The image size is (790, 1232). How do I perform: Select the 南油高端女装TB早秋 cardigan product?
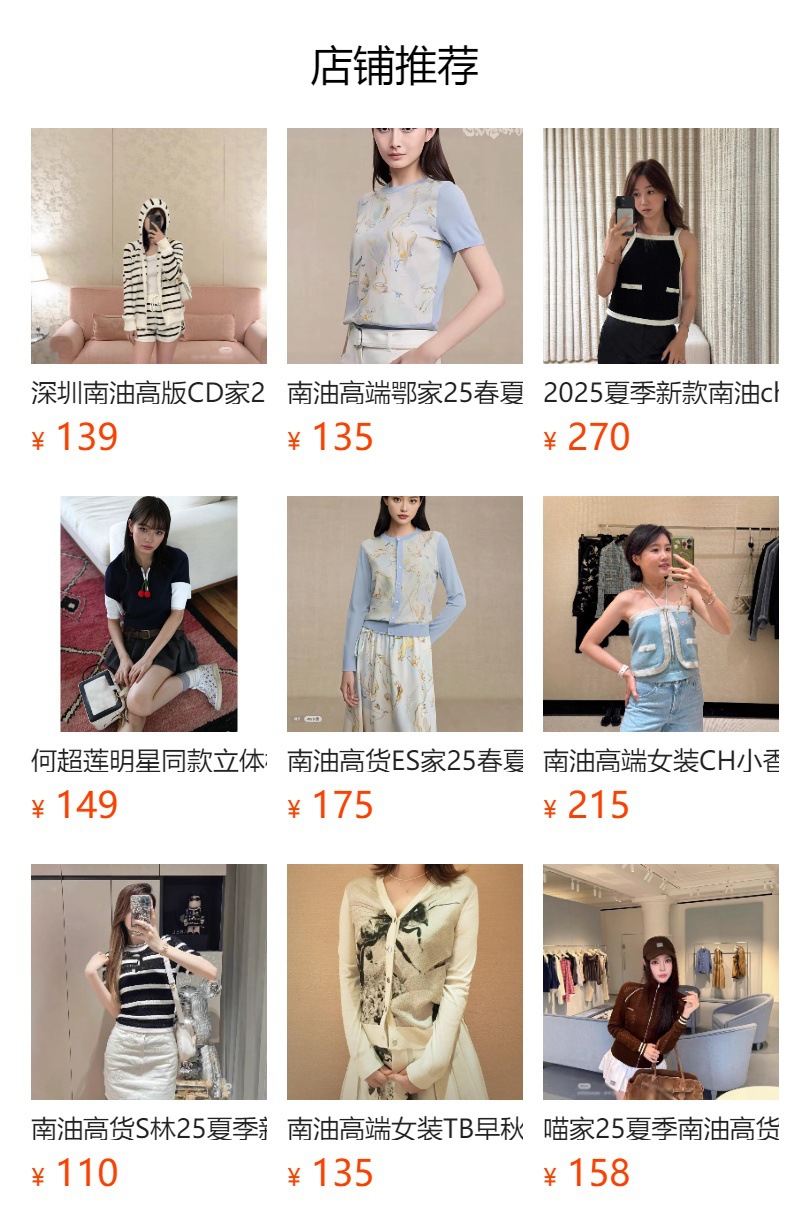(404, 982)
